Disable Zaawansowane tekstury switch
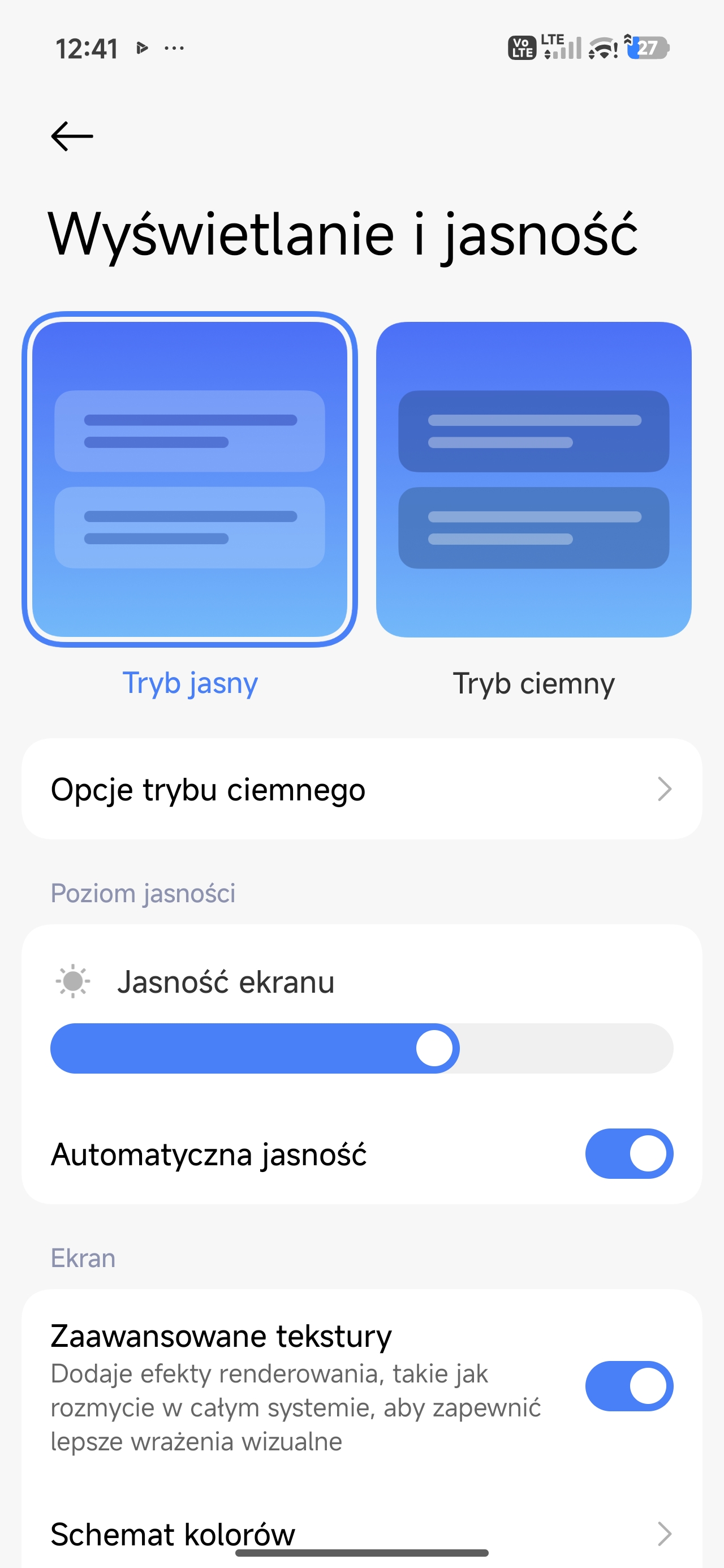724x1568 pixels. click(628, 1386)
